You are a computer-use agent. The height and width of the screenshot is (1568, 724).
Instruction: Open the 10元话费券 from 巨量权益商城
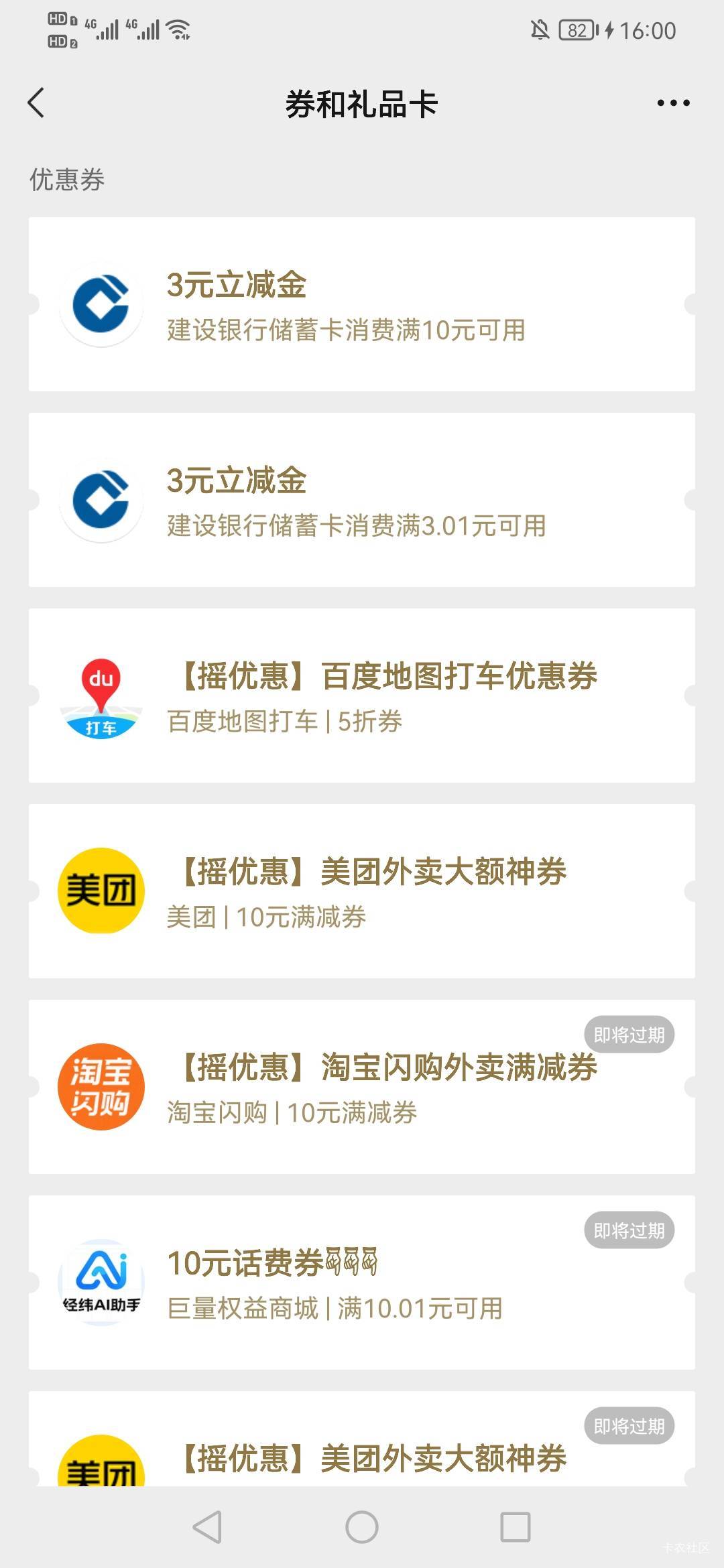[362, 1283]
